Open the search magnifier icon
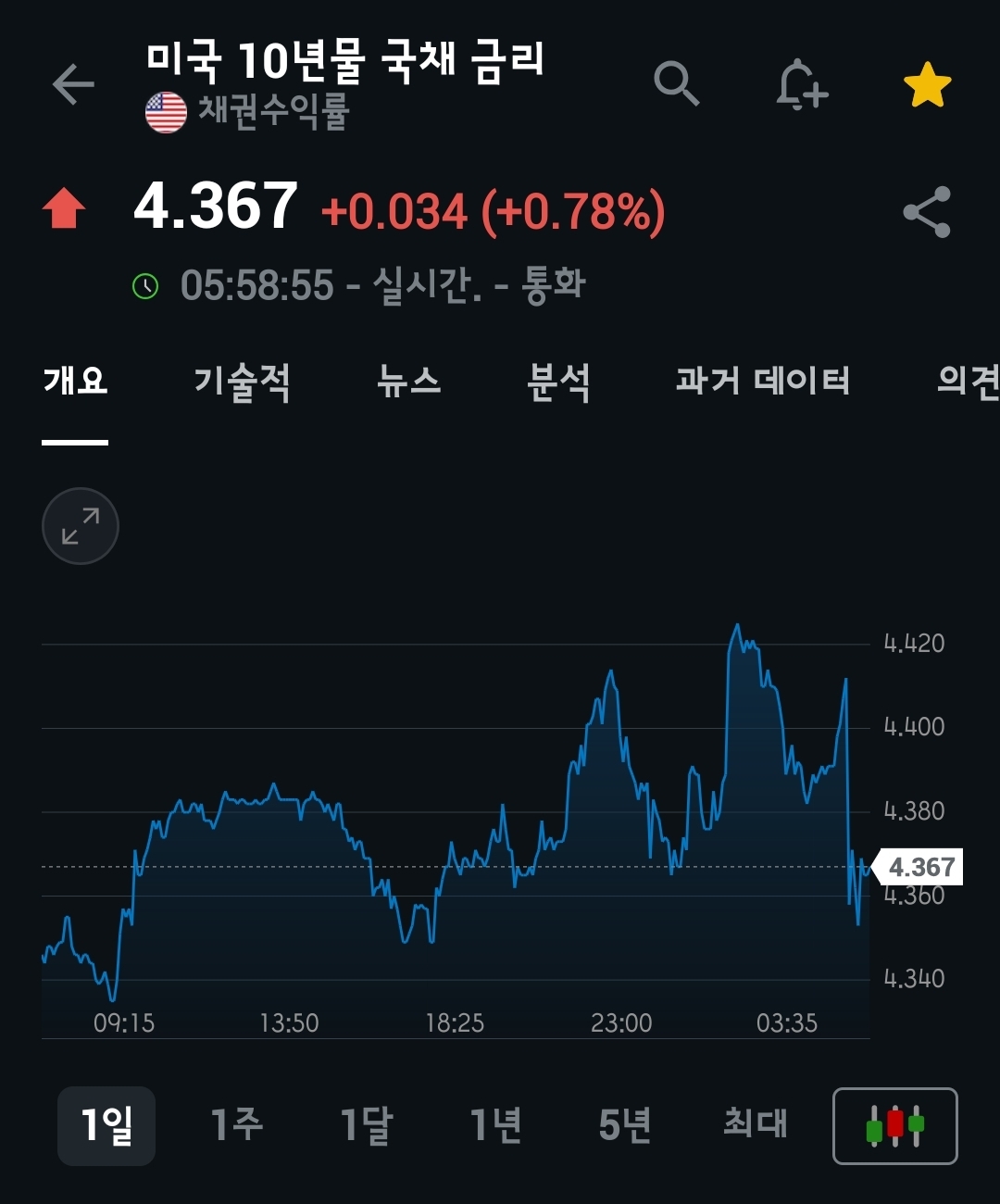Image resolution: width=1000 pixels, height=1204 pixels. [x=676, y=84]
